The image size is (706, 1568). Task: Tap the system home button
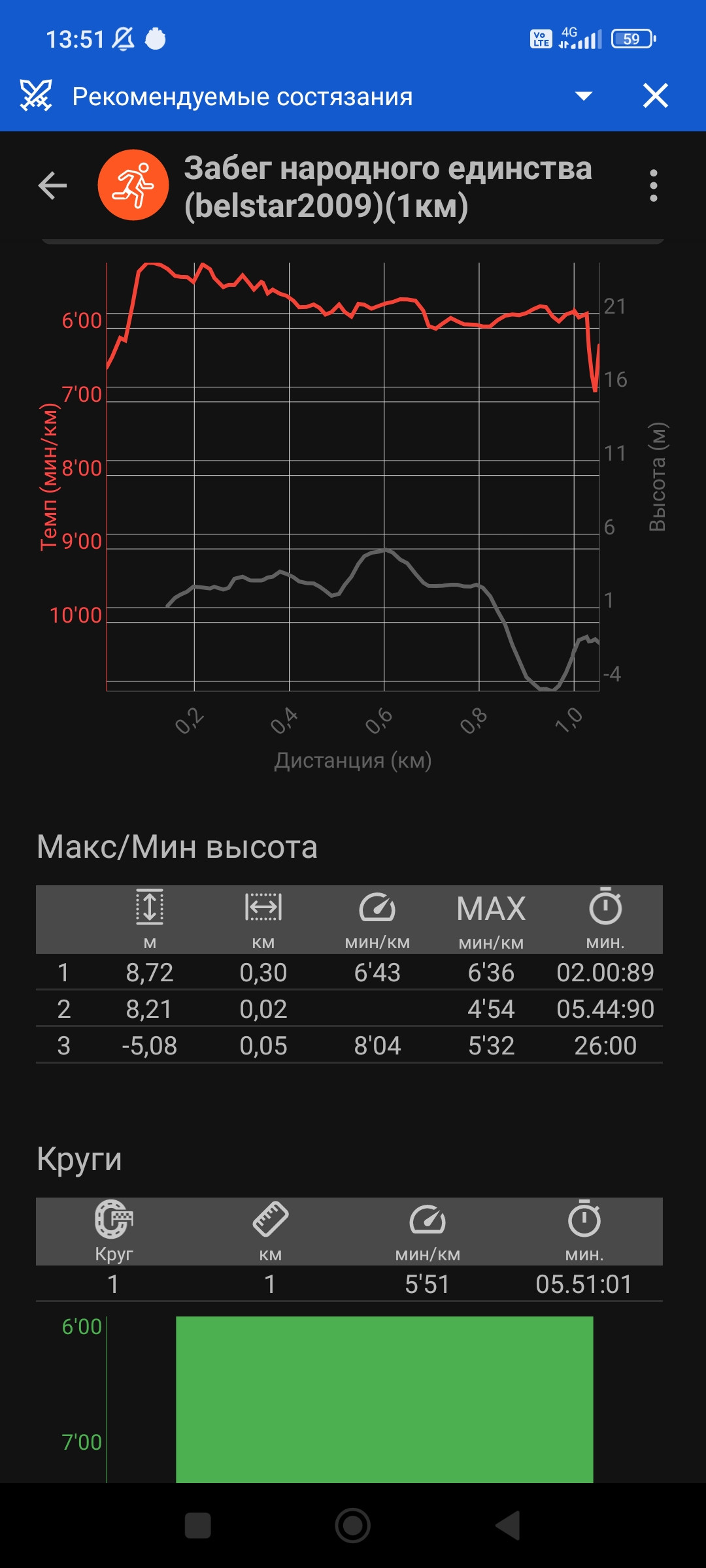pyautogui.click(x=353, y=1526)
